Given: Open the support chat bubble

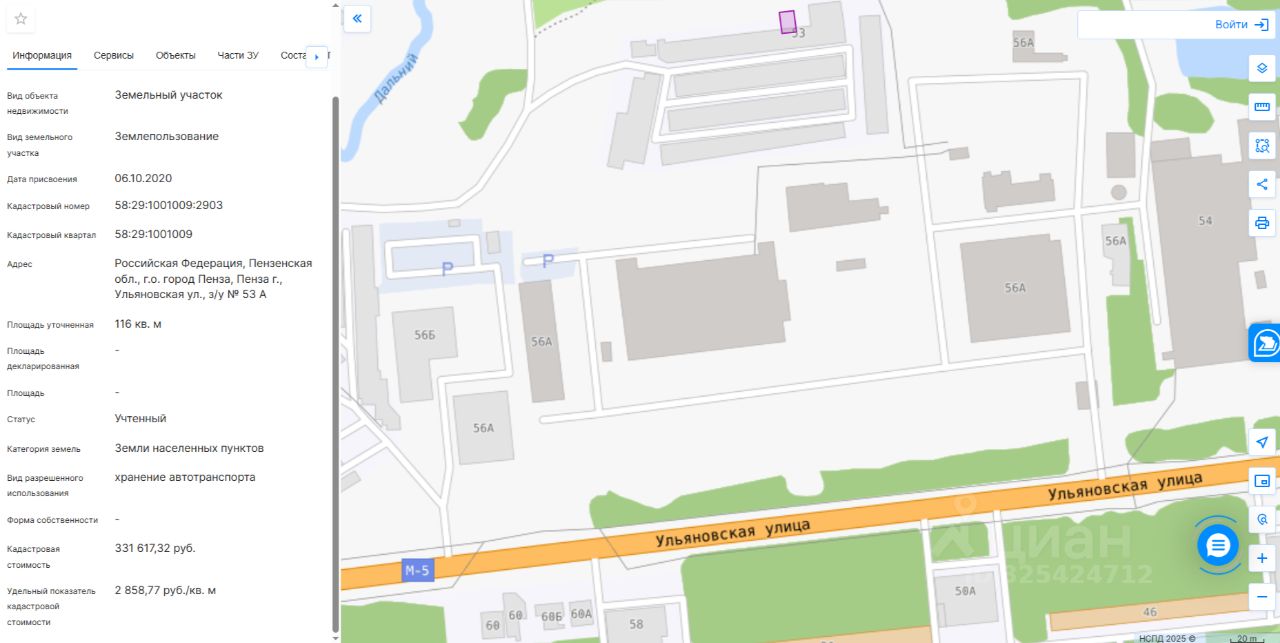Looking at the screenshot, I should (1218, 545).
